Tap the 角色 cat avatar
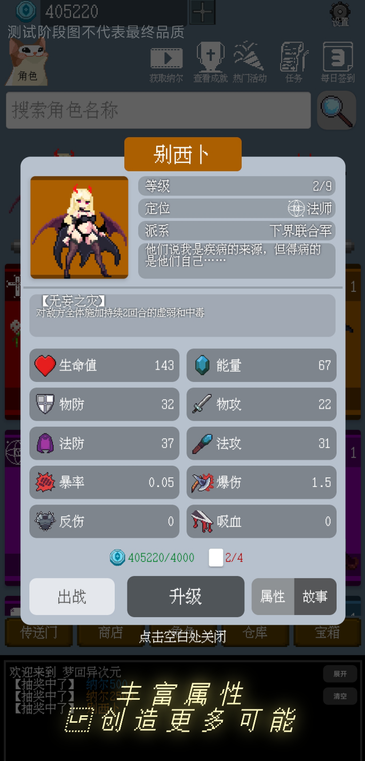 [x=28, y=62]
